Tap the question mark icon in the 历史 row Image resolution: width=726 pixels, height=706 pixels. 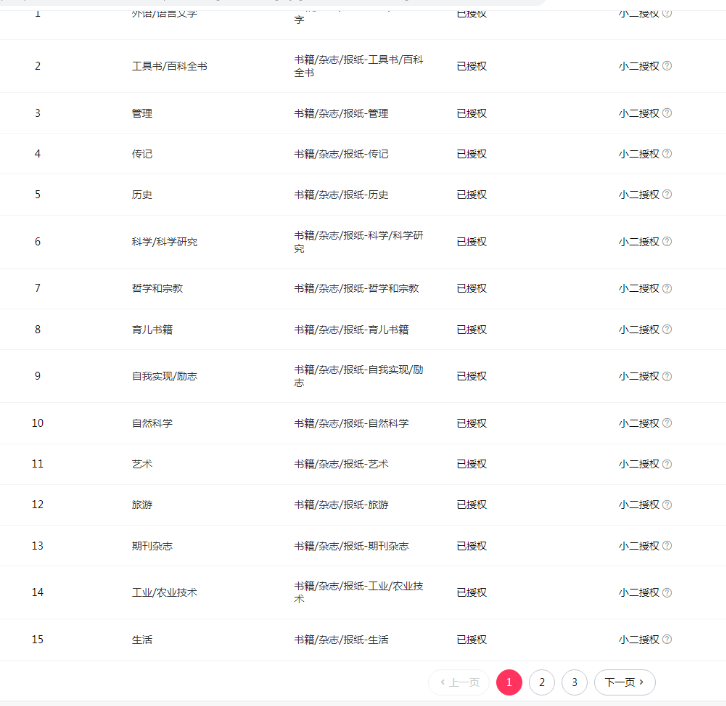[667, 194]
